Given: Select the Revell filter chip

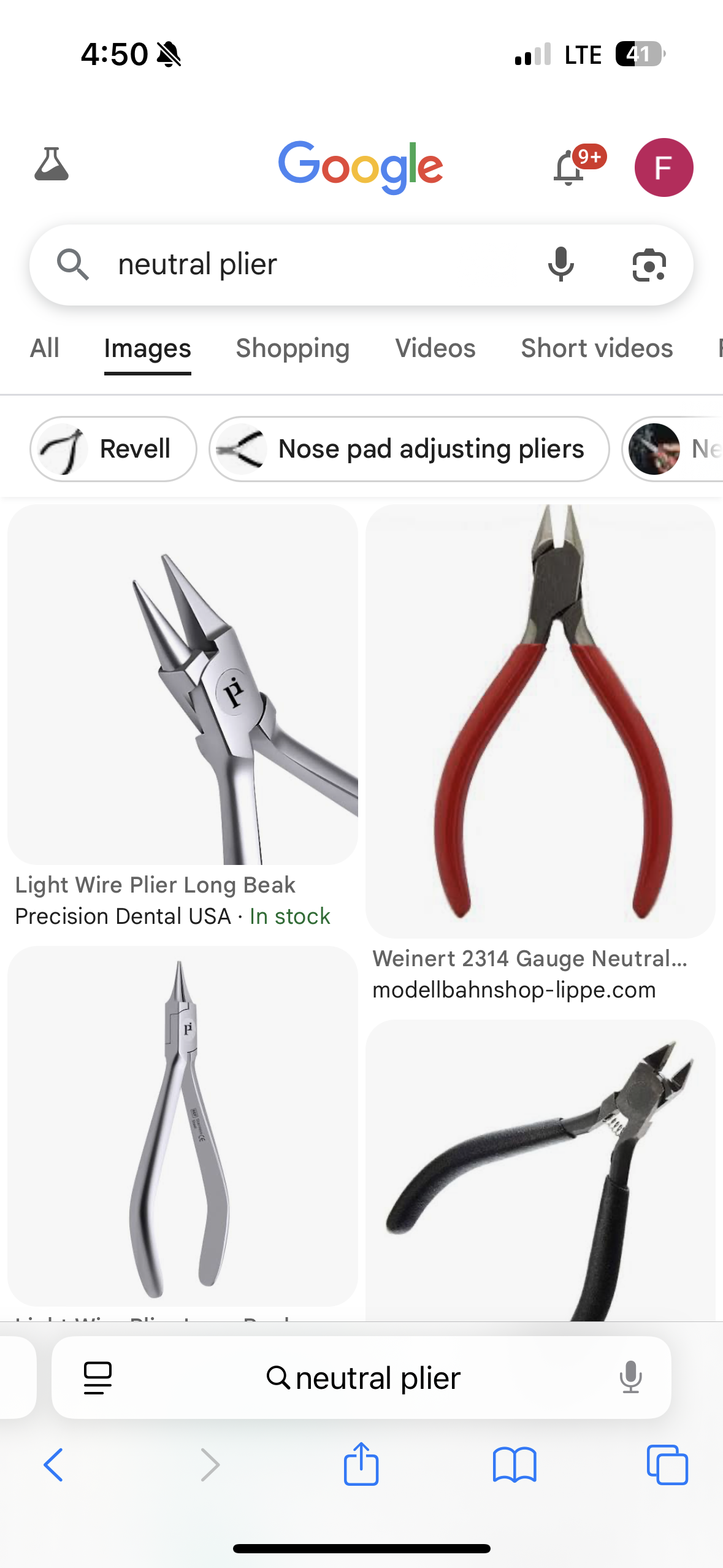Looking at the screenshot, I should click(x=113, y=449).
